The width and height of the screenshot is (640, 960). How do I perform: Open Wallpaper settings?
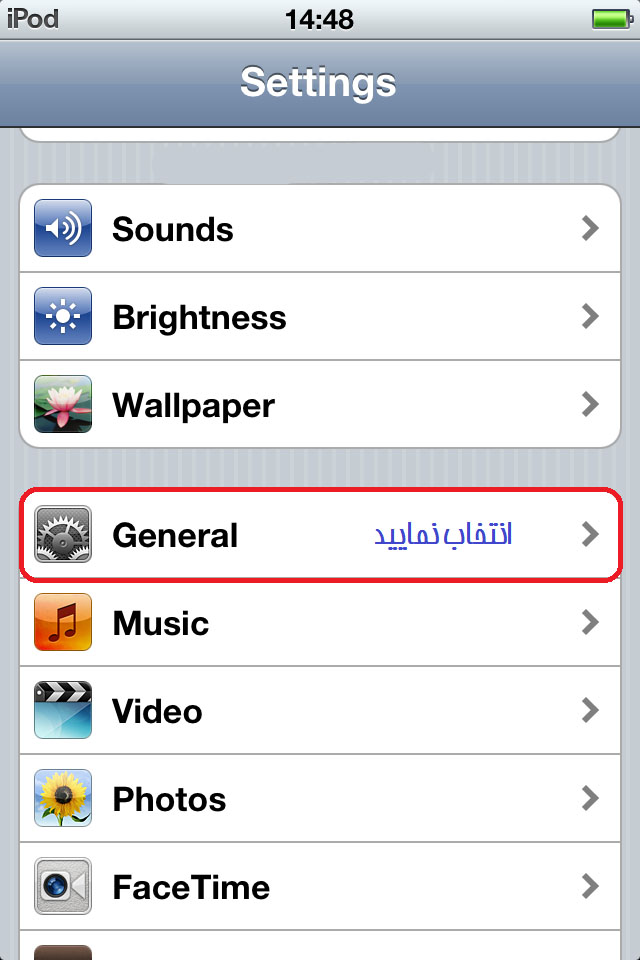tap(320, 405)
